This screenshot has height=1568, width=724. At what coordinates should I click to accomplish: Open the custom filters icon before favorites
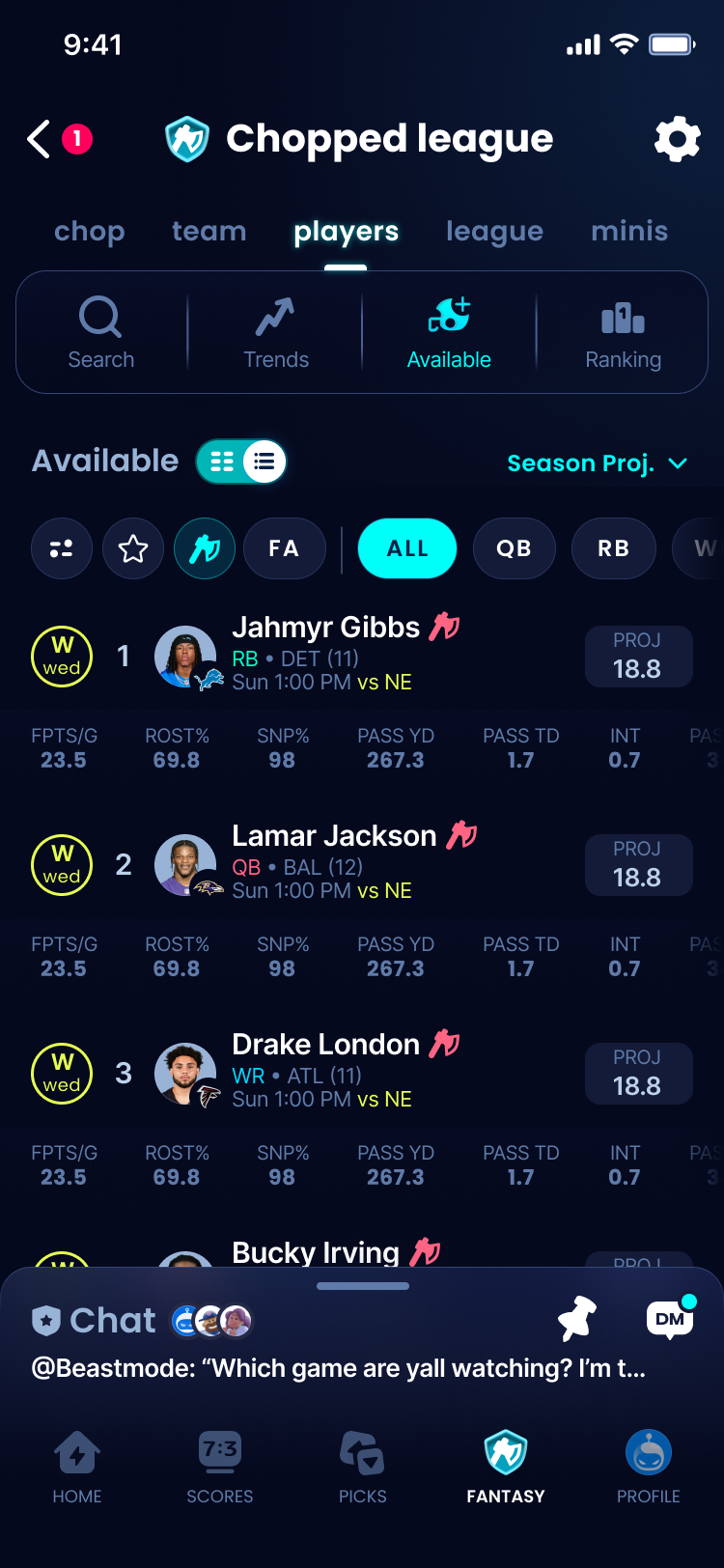(x=61, y=547)
